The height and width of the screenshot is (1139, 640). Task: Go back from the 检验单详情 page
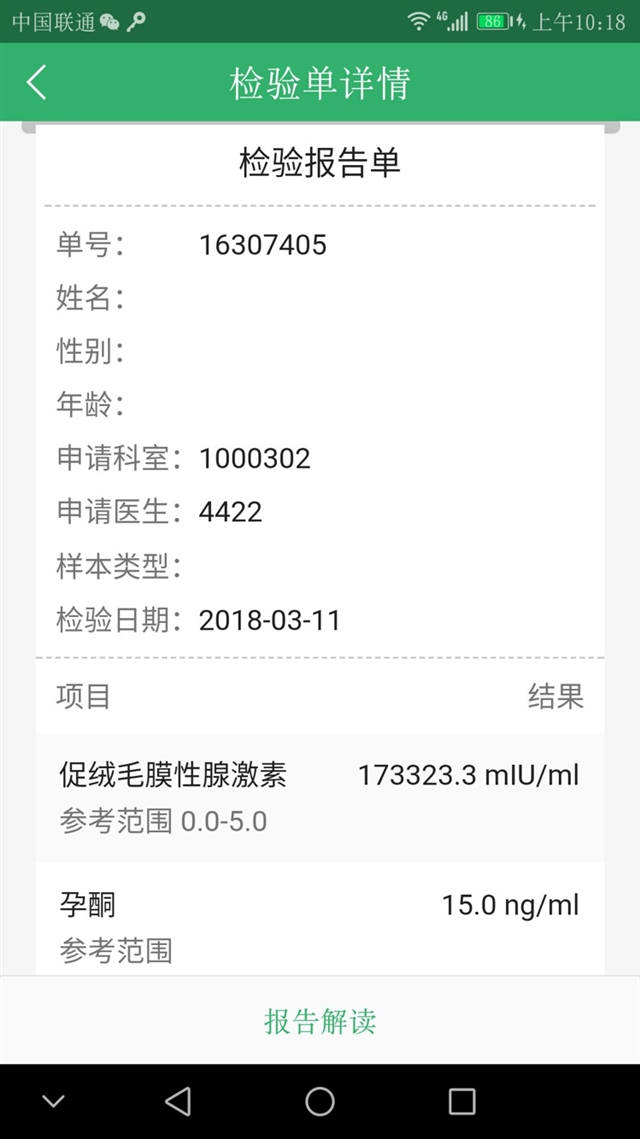pyautogui.click(x=37, y=83)
